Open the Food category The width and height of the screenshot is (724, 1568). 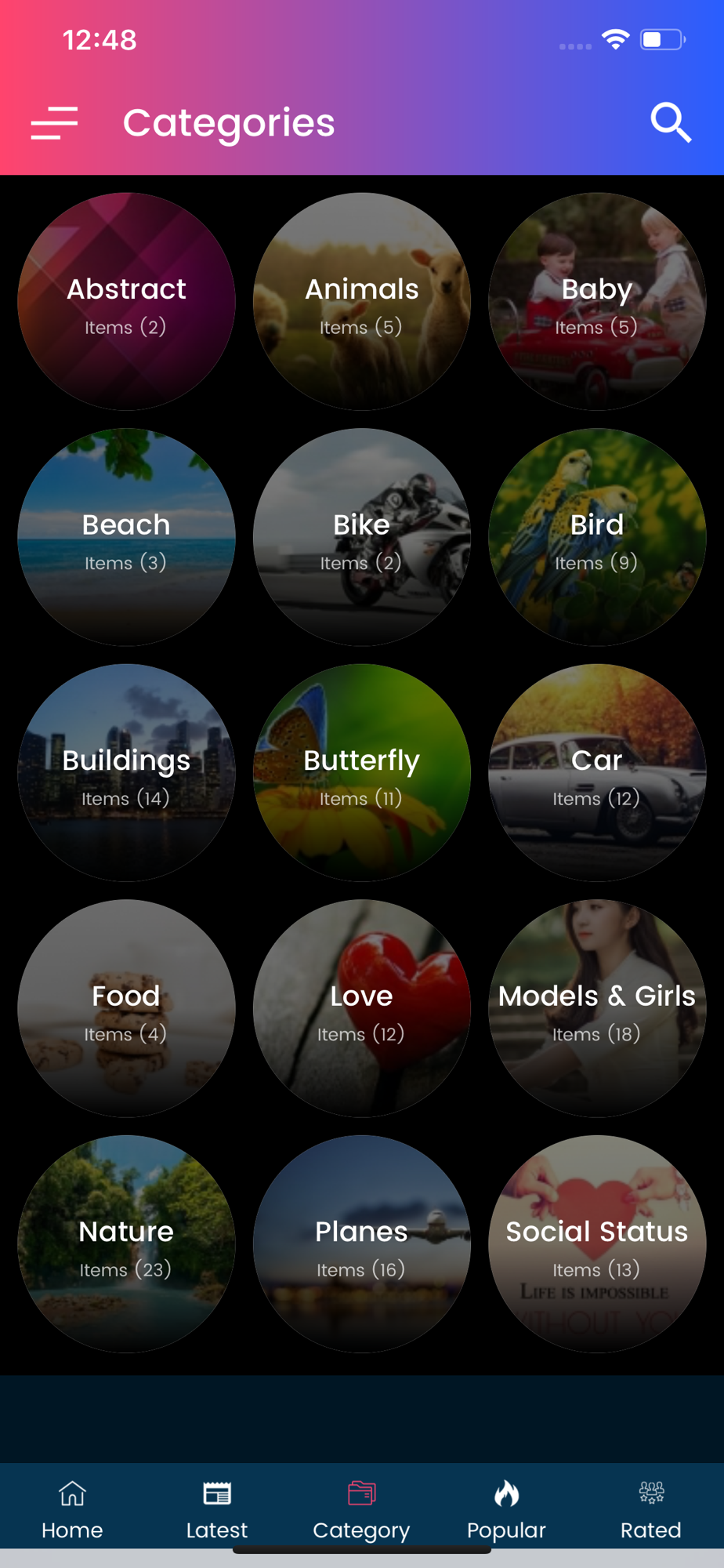(126, 1008)
